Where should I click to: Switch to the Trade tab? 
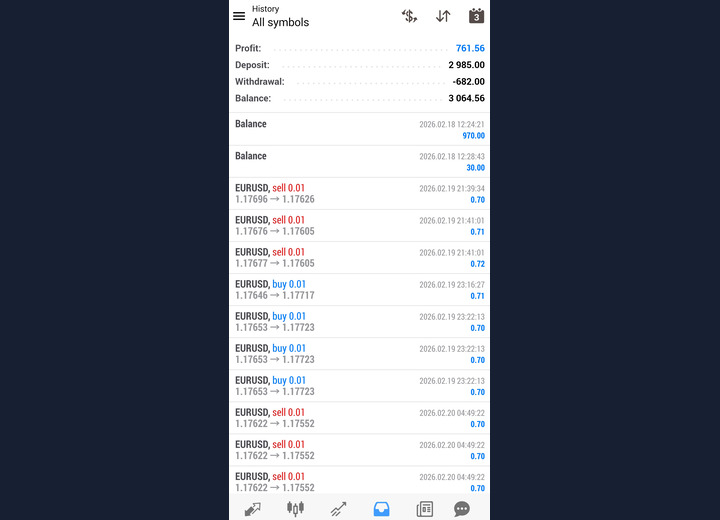click(x=338, y=508)
